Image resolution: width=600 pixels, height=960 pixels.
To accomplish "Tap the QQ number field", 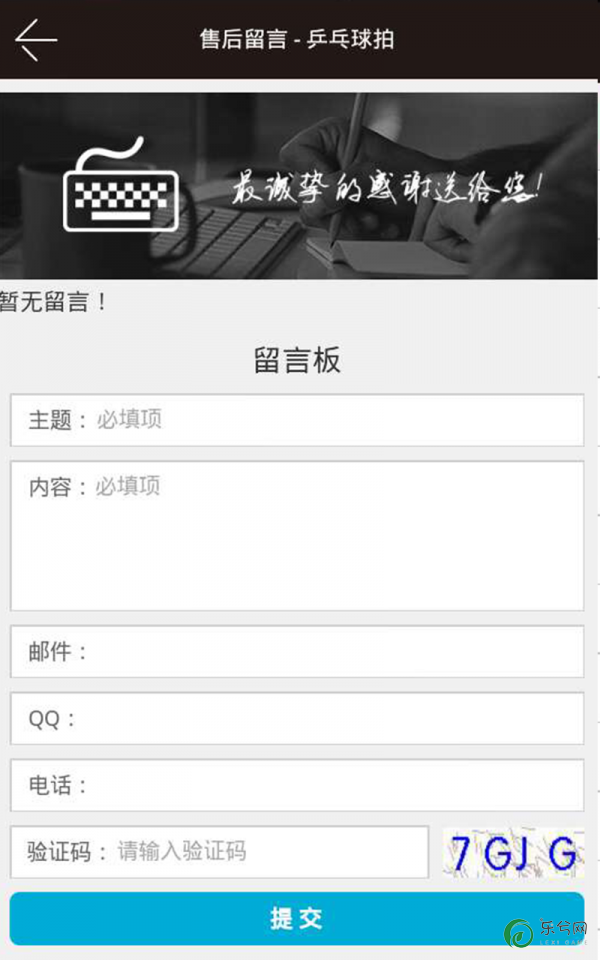I will click(297, 719).
